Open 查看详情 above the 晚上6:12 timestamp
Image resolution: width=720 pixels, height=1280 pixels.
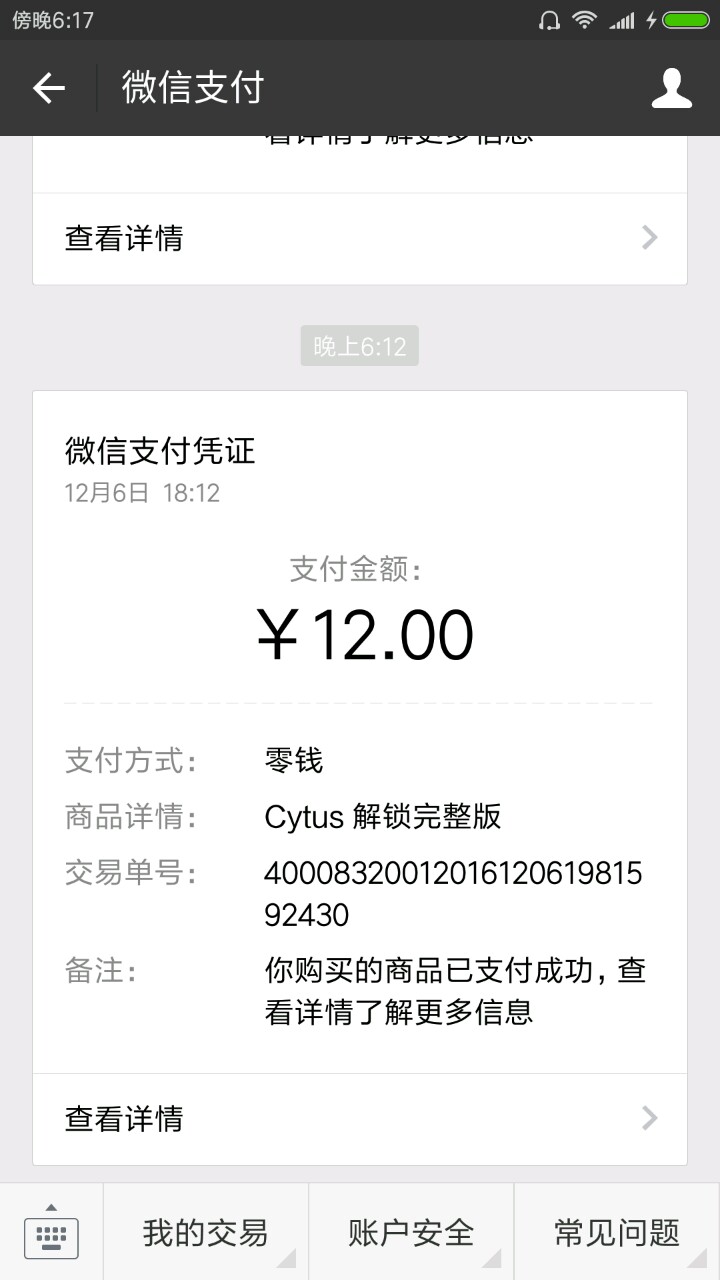(360, 238)
